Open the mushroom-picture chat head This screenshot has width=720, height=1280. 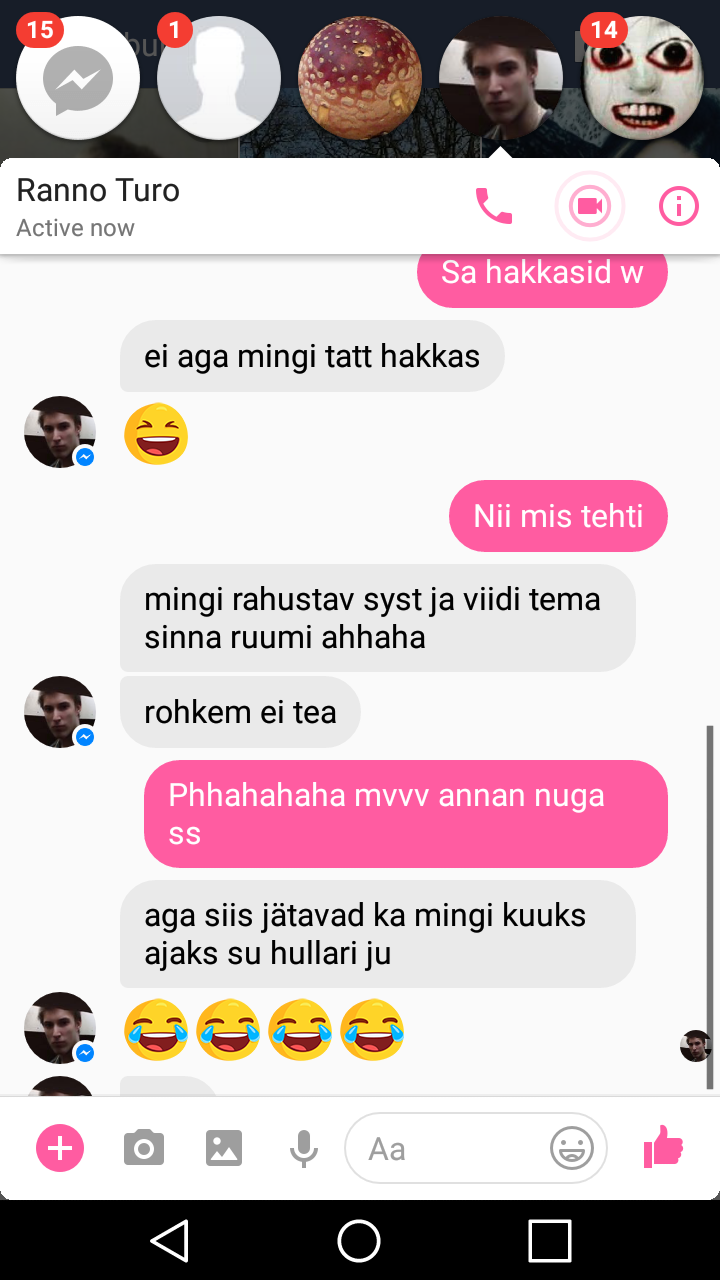click(x=360, y=78)
